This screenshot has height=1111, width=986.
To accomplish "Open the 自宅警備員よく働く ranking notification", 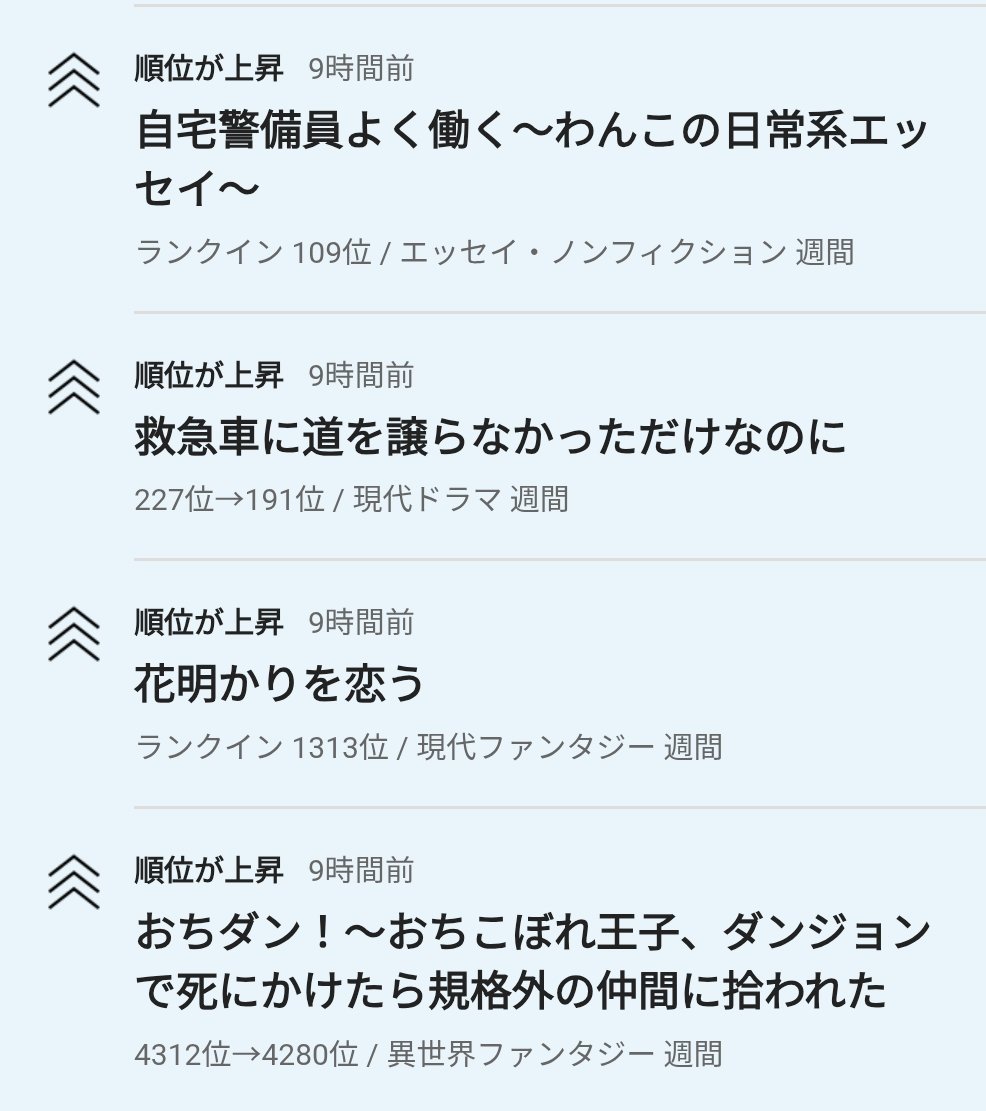I will pyautogui.click(x=532, y=160).
